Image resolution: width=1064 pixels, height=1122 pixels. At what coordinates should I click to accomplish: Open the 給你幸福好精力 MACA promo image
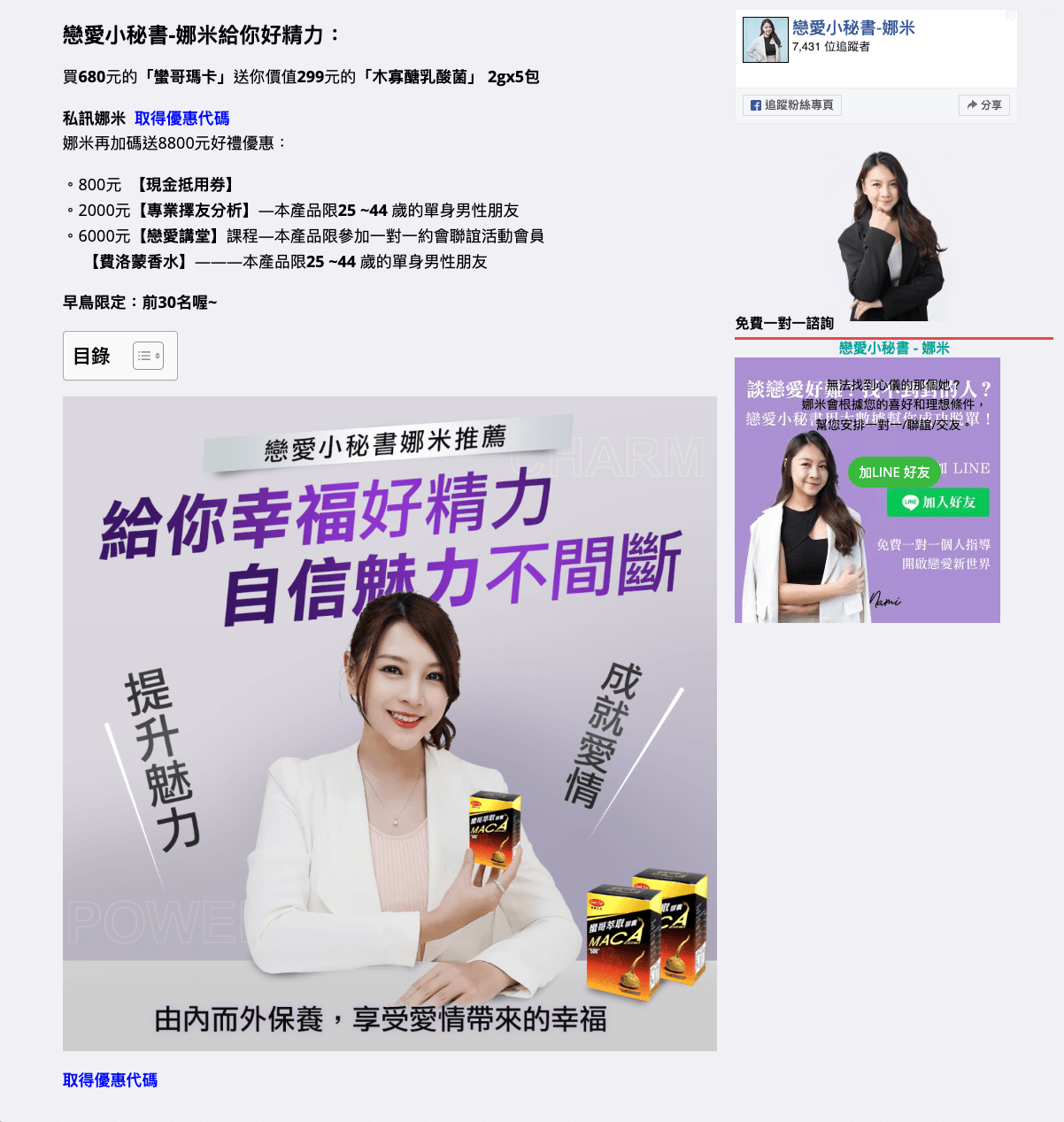click(x=389, y=723)
